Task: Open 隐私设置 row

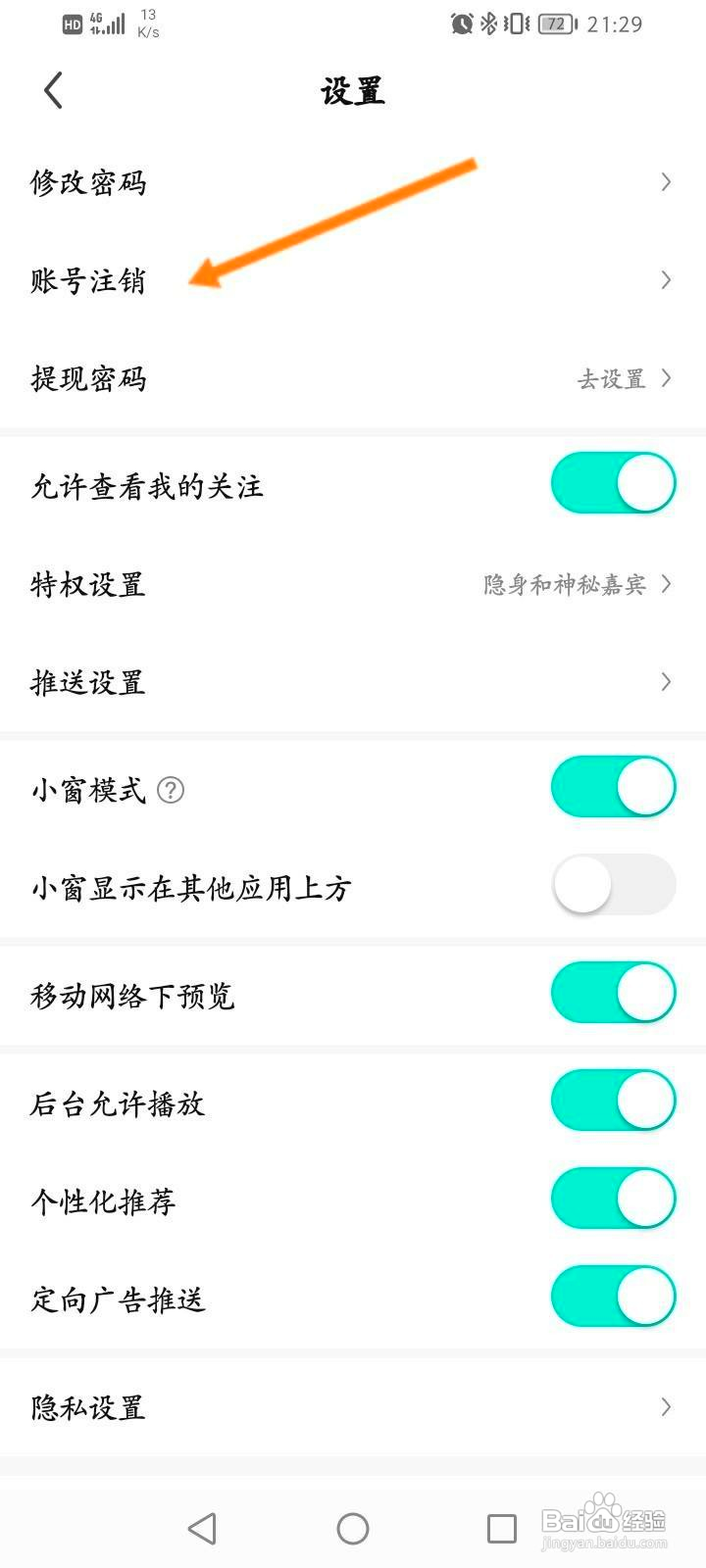Action: click(353, 1407)
